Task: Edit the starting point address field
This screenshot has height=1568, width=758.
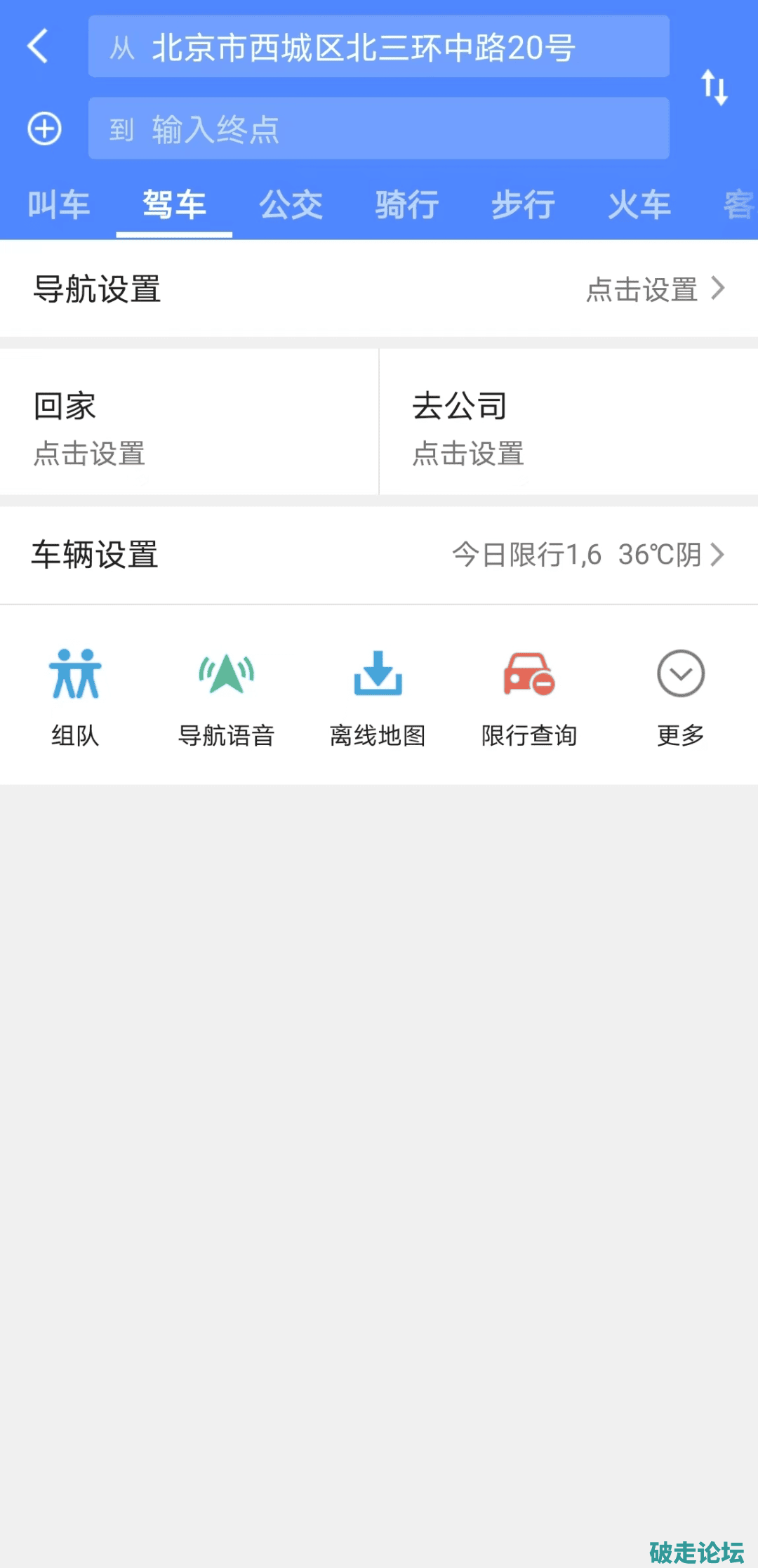Action: pos(378,47)
